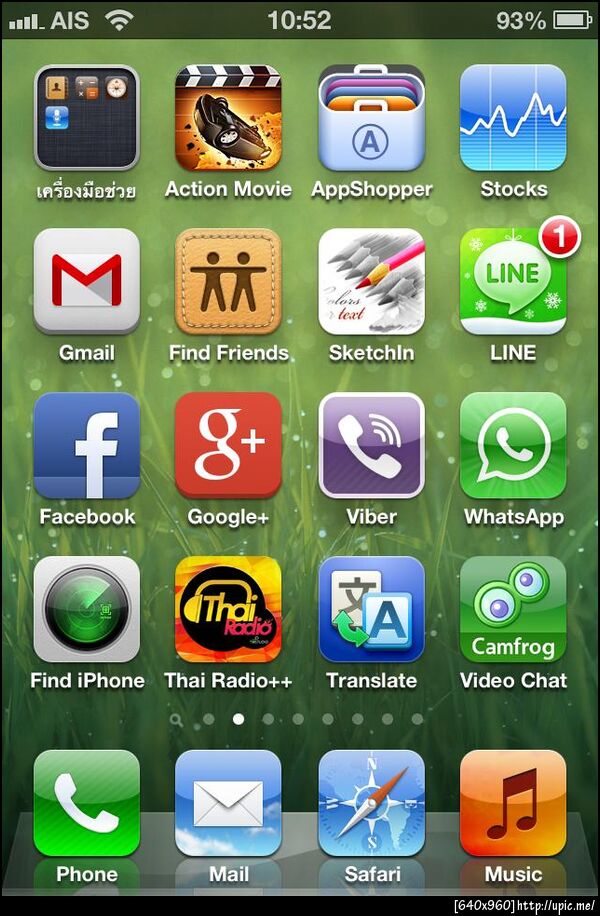Launch the Action Movie app
600x916 pixels.
click(x=228, y=118)
